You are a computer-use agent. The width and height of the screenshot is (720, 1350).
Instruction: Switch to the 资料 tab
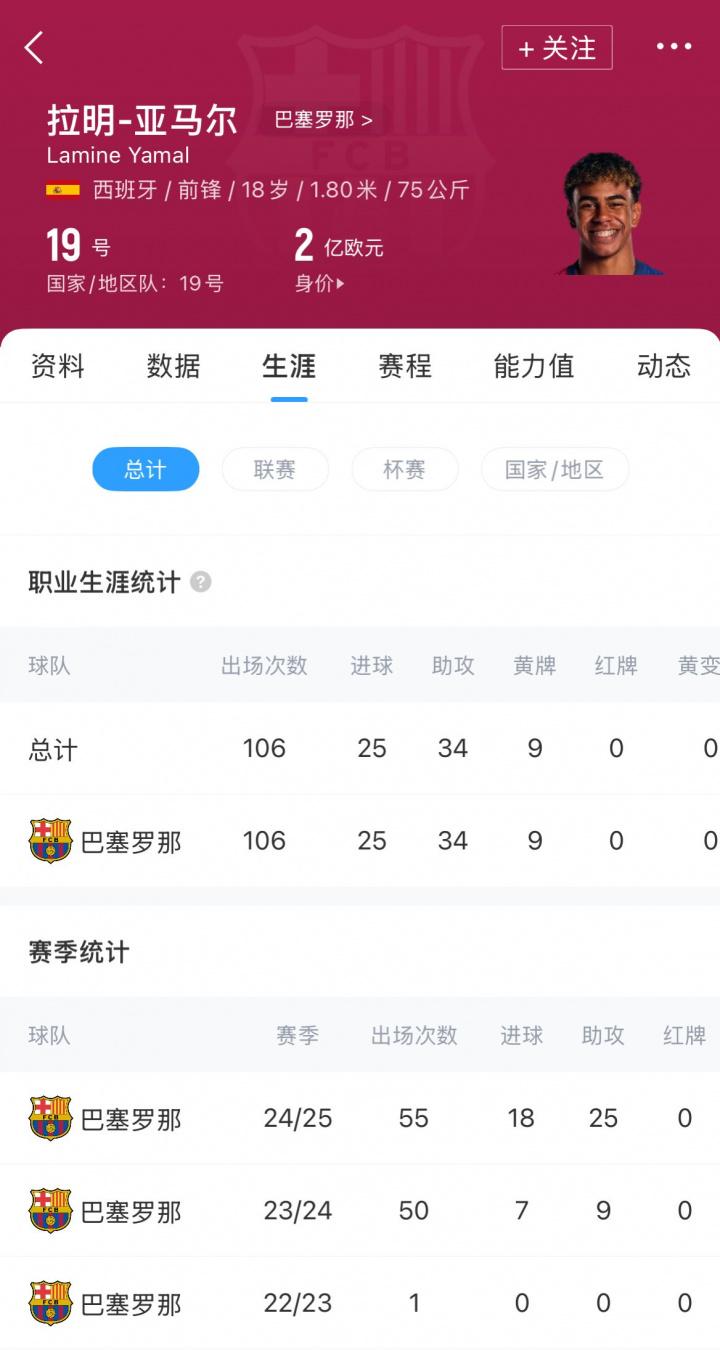tap(57, 366)
